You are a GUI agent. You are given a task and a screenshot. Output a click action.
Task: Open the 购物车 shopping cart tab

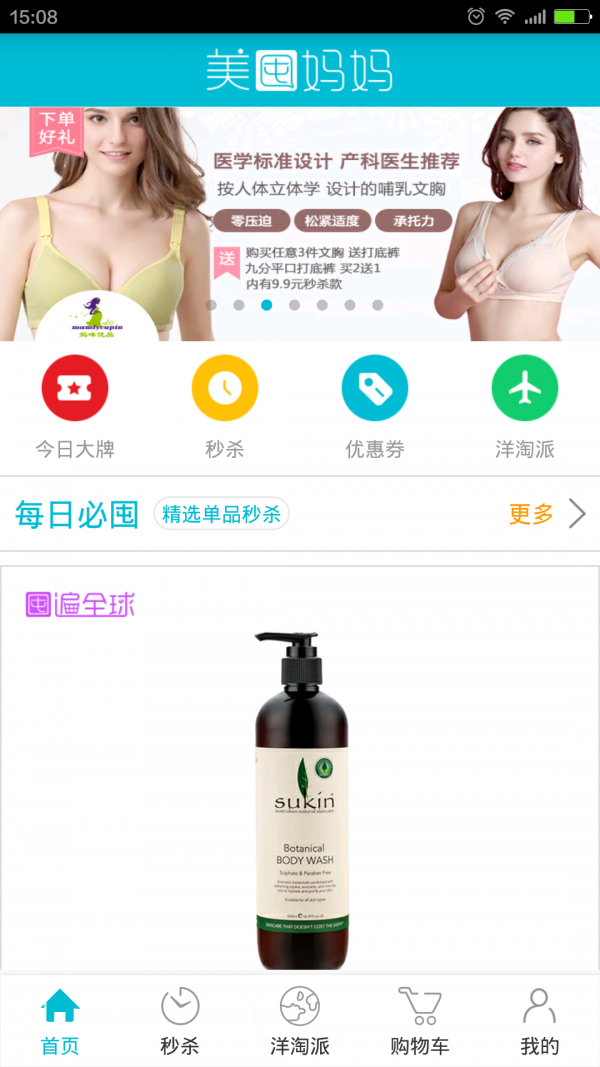click(420, 1021)
